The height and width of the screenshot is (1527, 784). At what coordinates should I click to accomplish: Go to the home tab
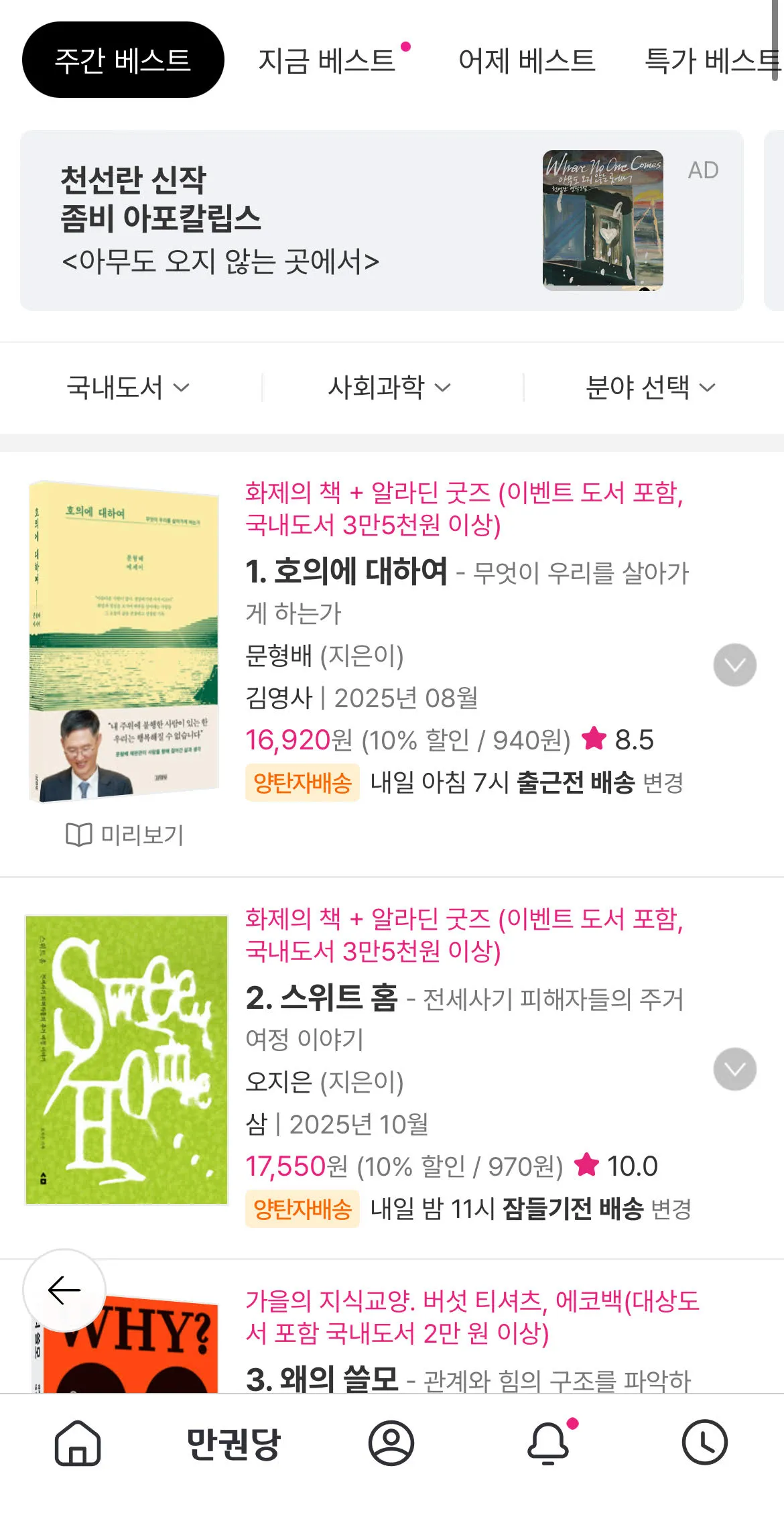coord(78,1443)
